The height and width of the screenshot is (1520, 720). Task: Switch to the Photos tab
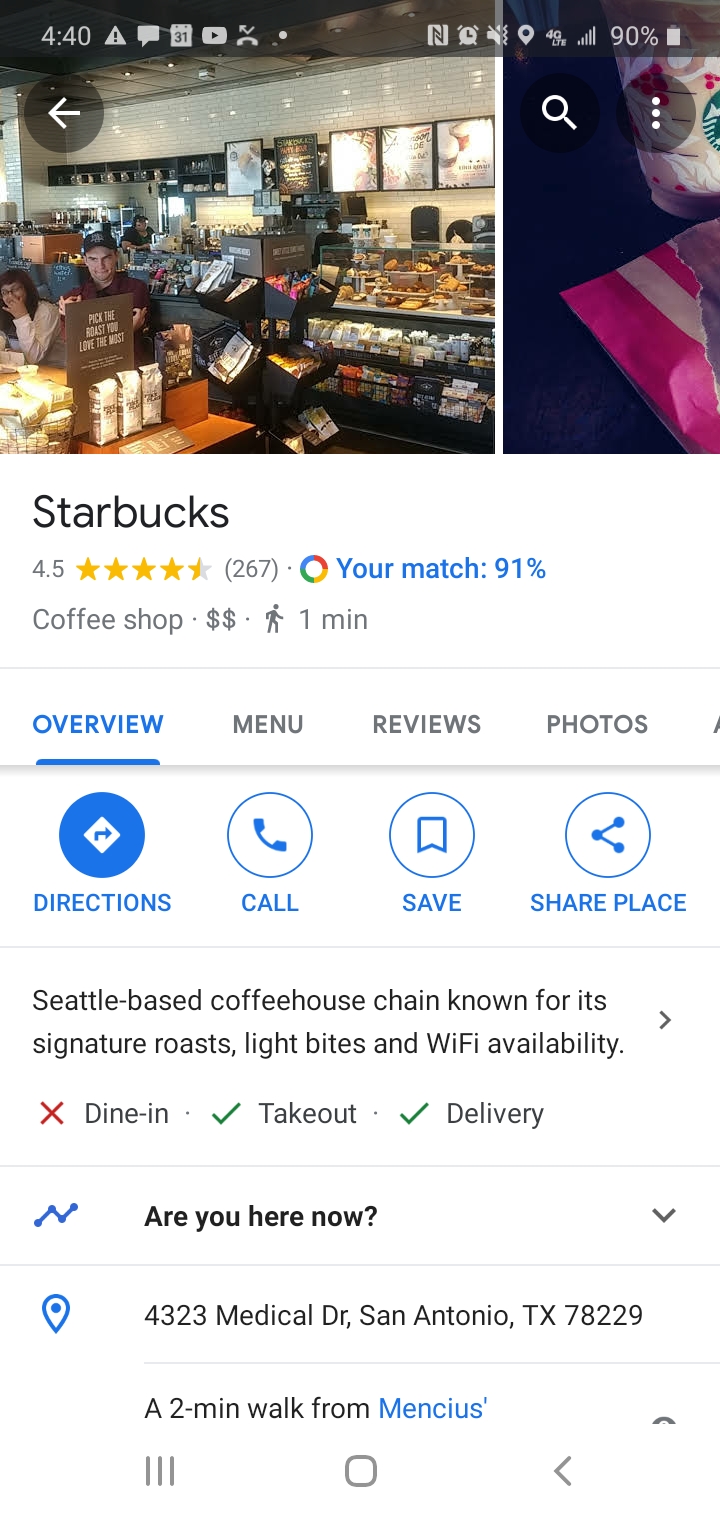tap(597, 724)
